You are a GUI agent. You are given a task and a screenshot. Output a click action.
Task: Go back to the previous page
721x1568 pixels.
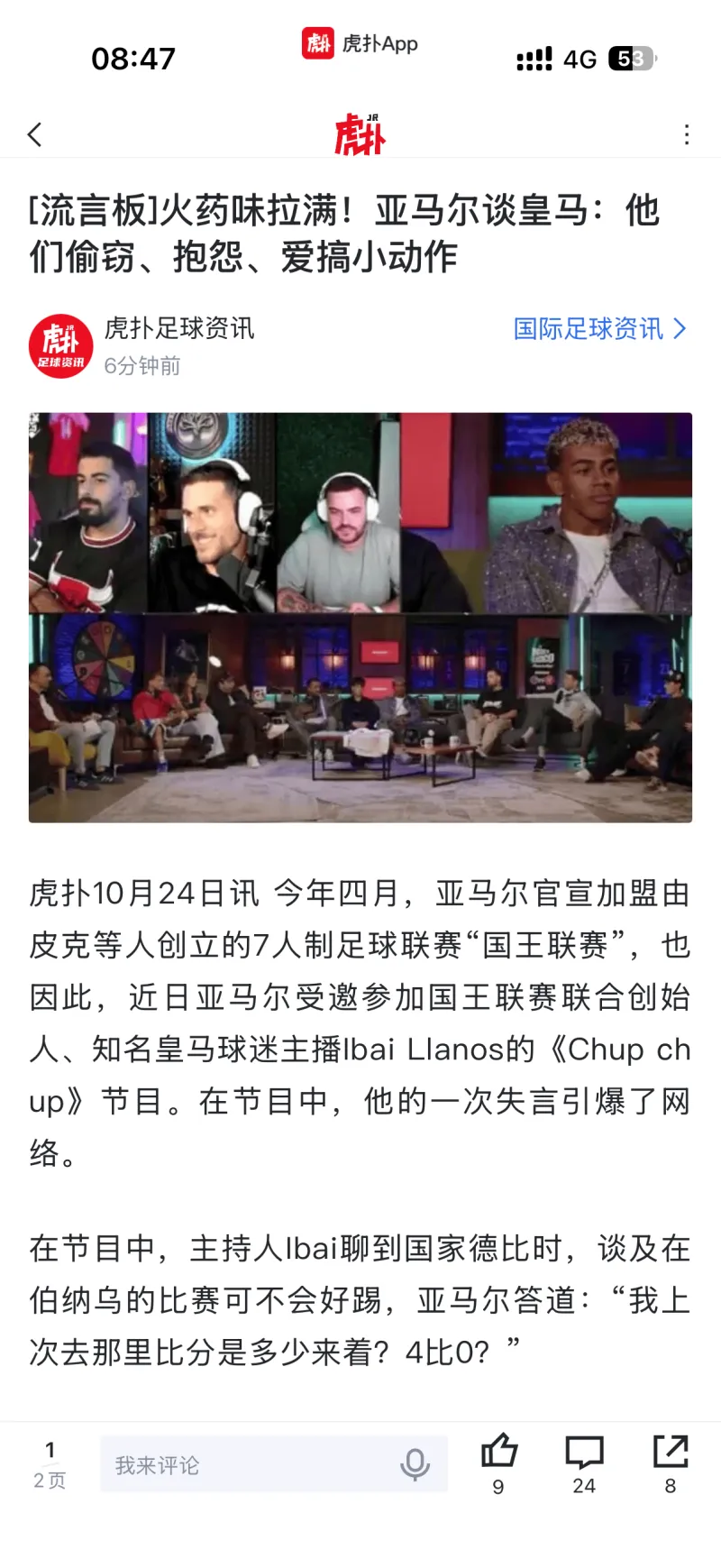35,135
